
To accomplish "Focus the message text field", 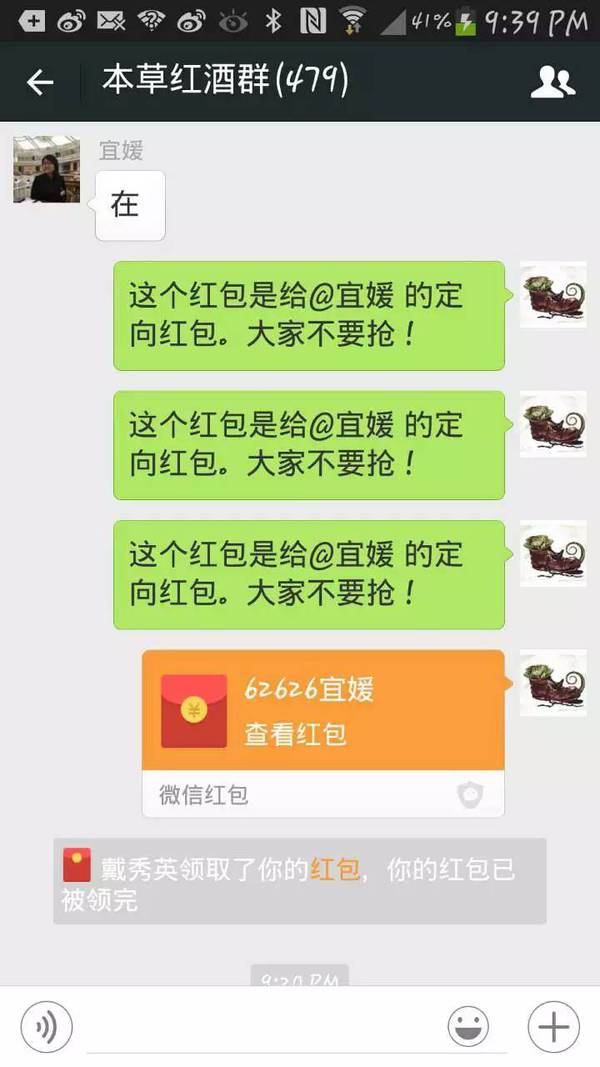I will coord(260,1027).
